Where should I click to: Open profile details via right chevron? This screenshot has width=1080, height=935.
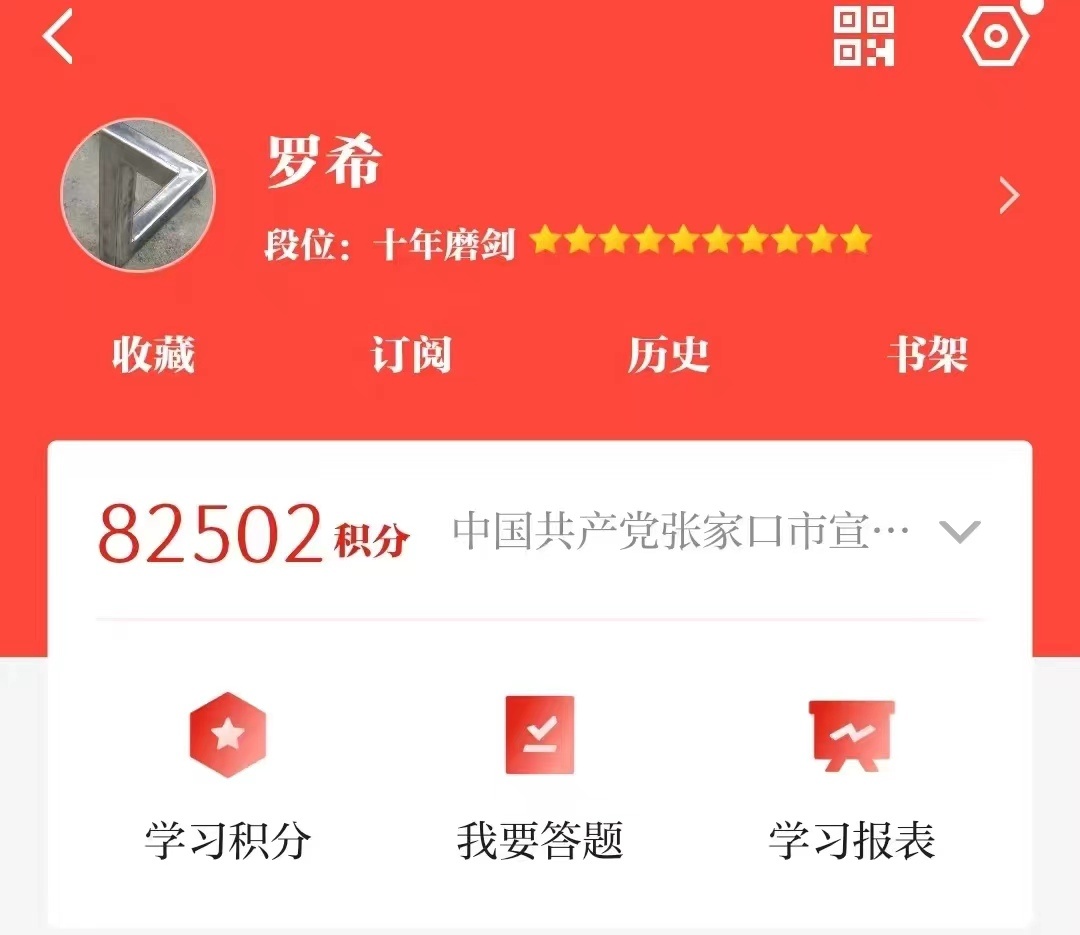click(1009, 197)
